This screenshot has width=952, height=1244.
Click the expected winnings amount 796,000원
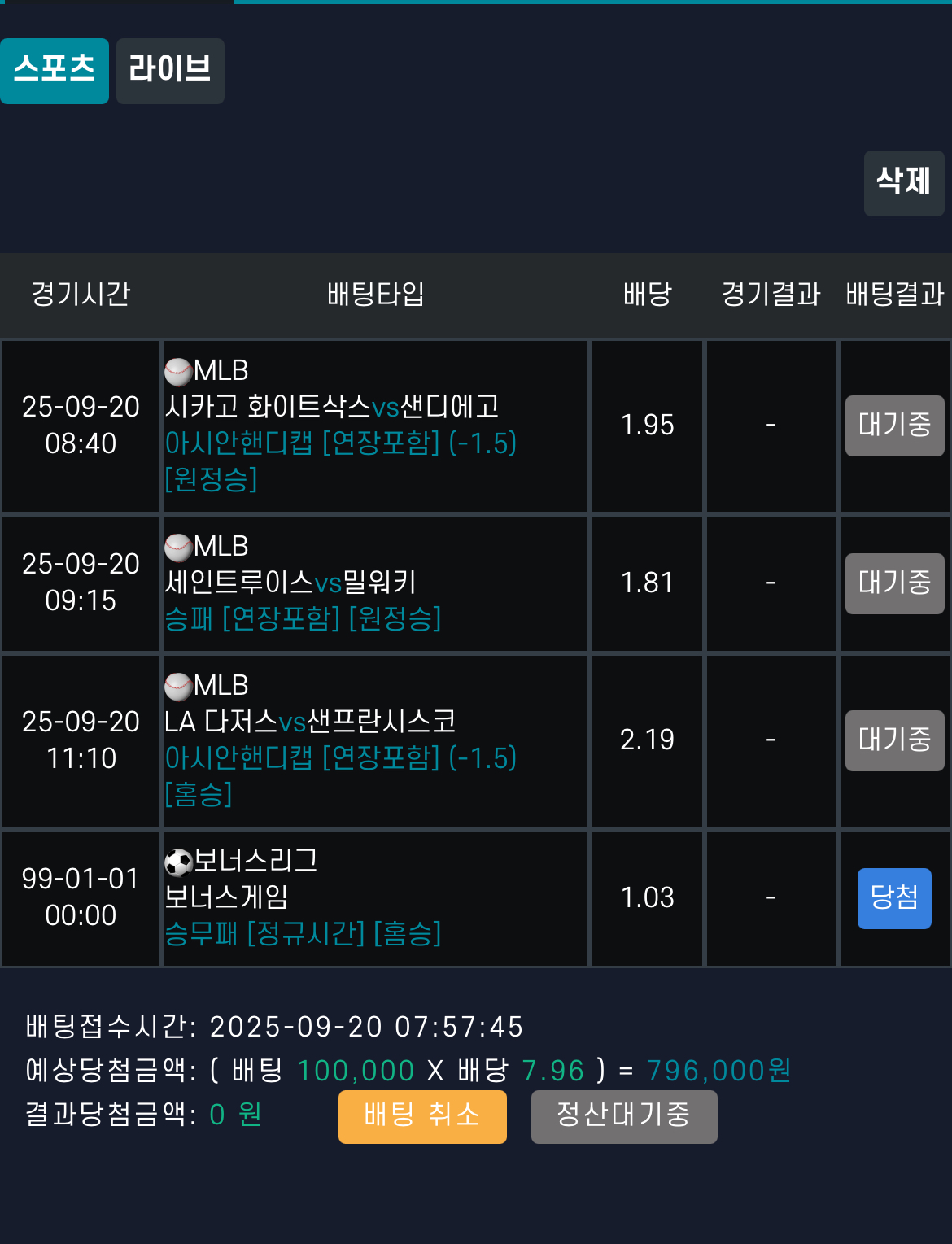pyautogui.click(x=719, y=1071)
